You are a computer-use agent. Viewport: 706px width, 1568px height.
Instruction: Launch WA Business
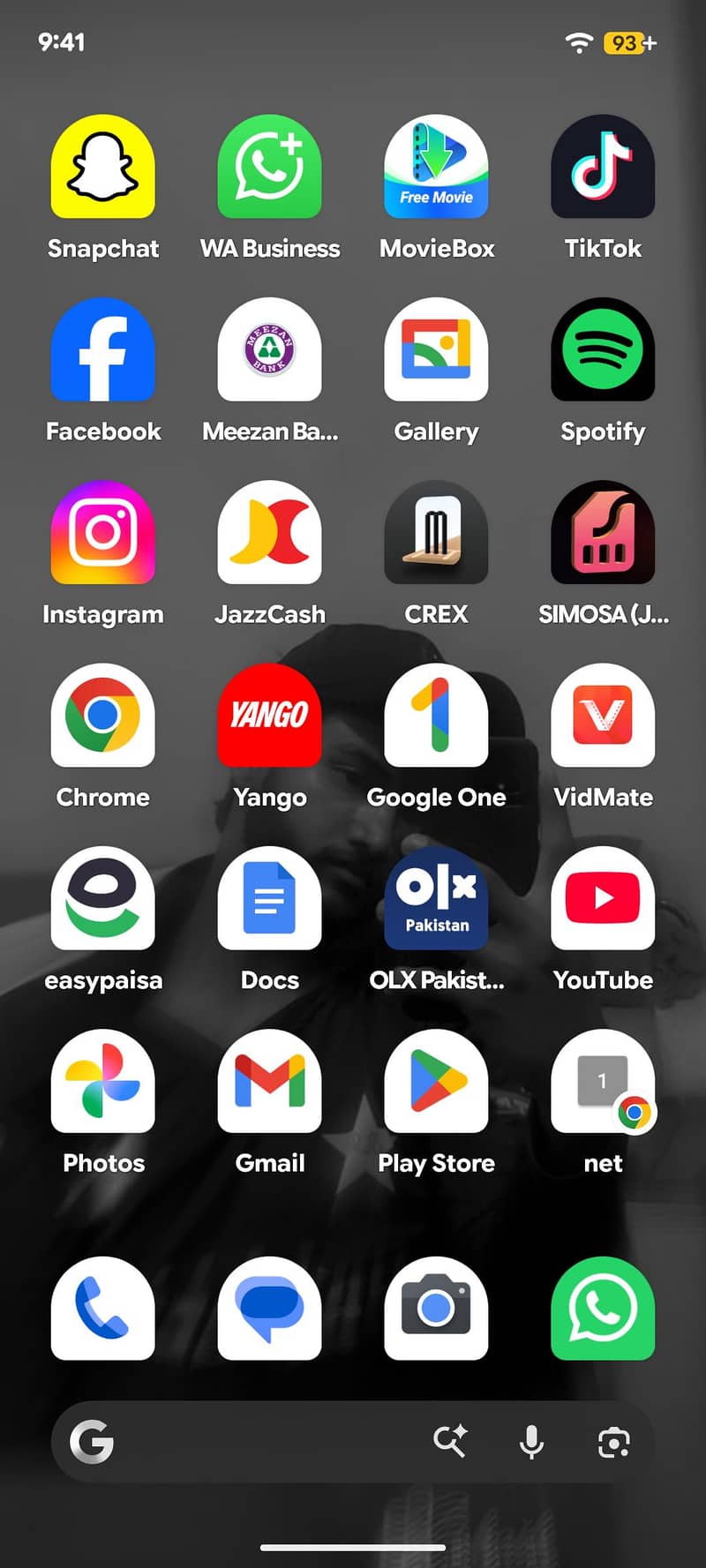point(270,168)
